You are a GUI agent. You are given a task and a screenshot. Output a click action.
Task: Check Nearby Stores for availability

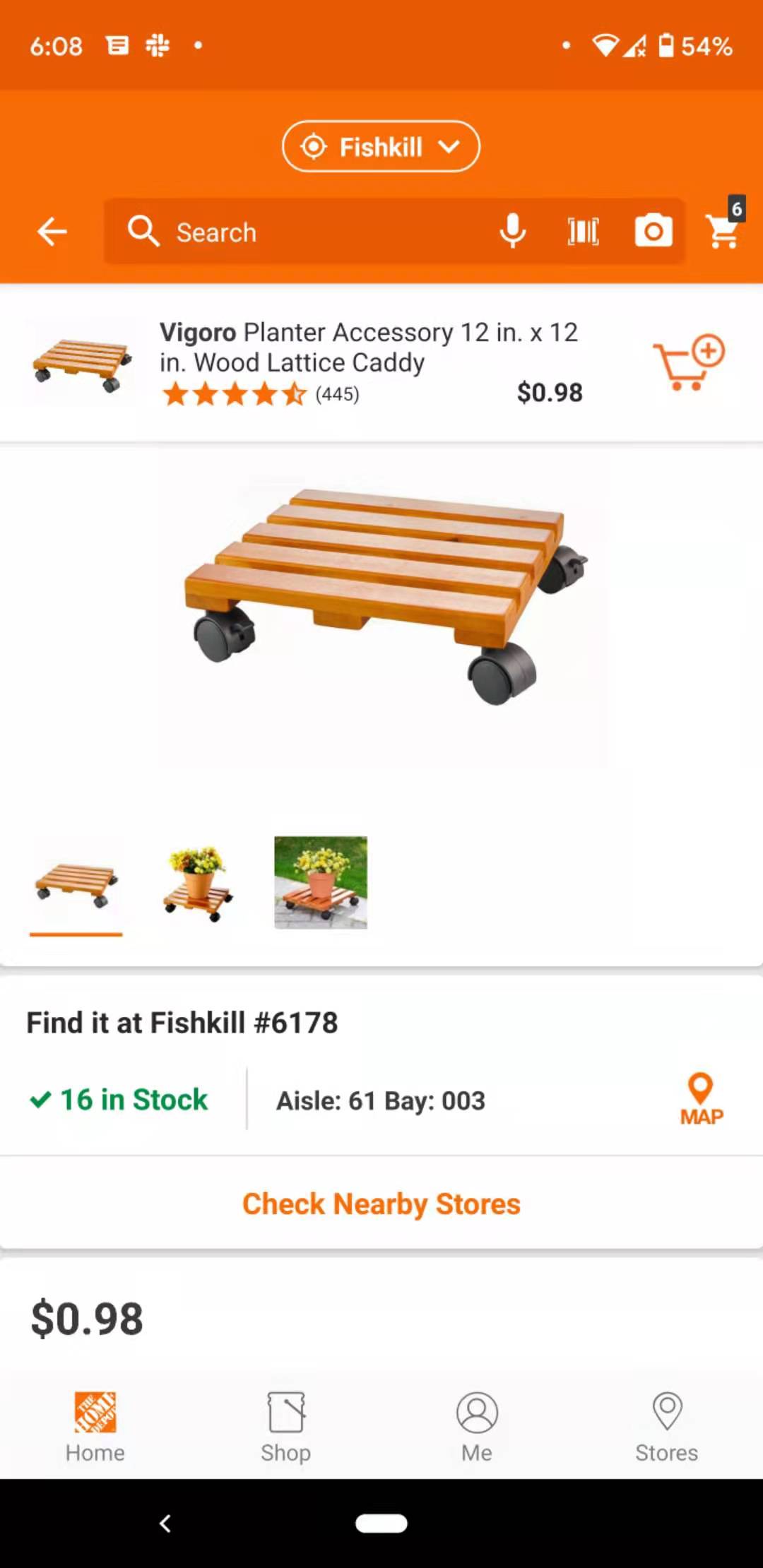[x=381, y=1204]
